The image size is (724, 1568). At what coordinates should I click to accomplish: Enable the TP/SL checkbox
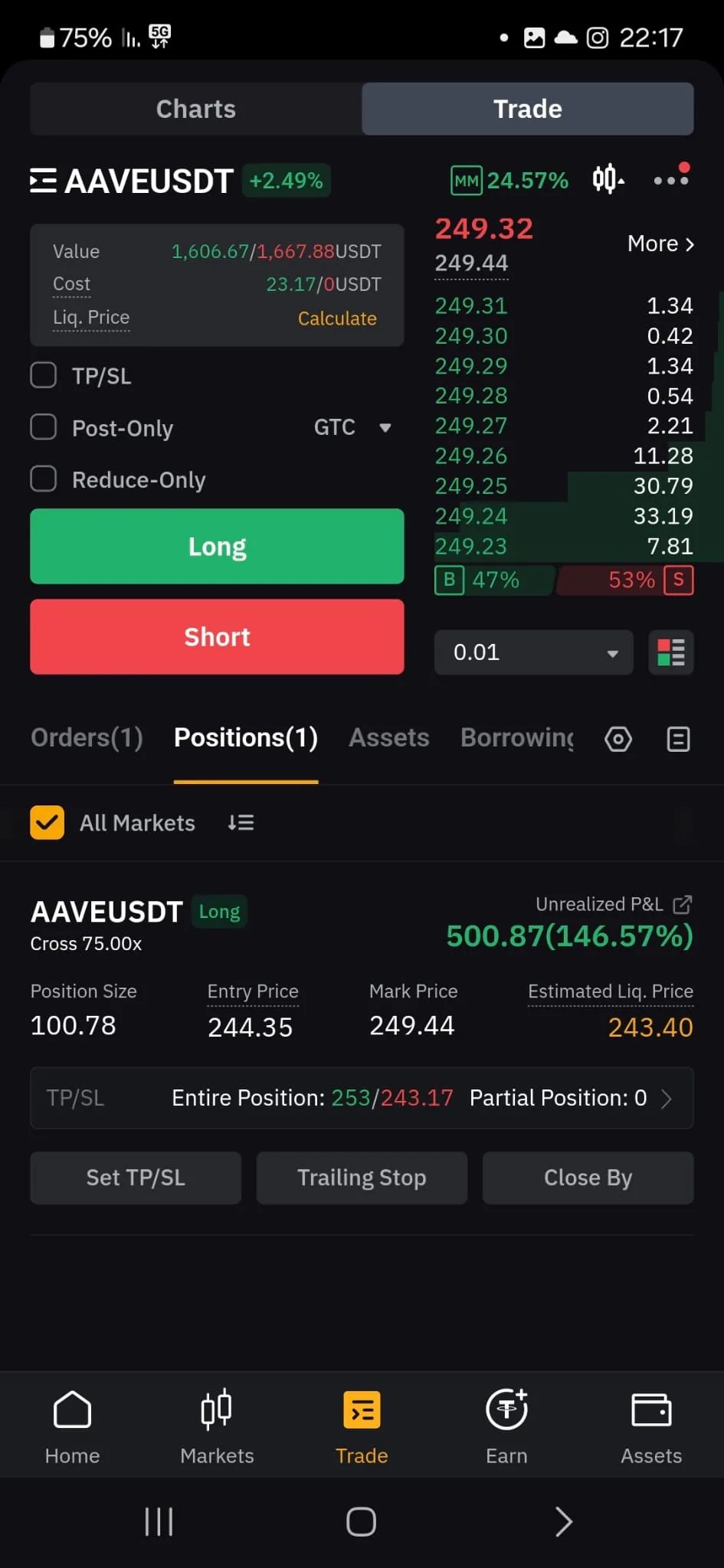44,376
